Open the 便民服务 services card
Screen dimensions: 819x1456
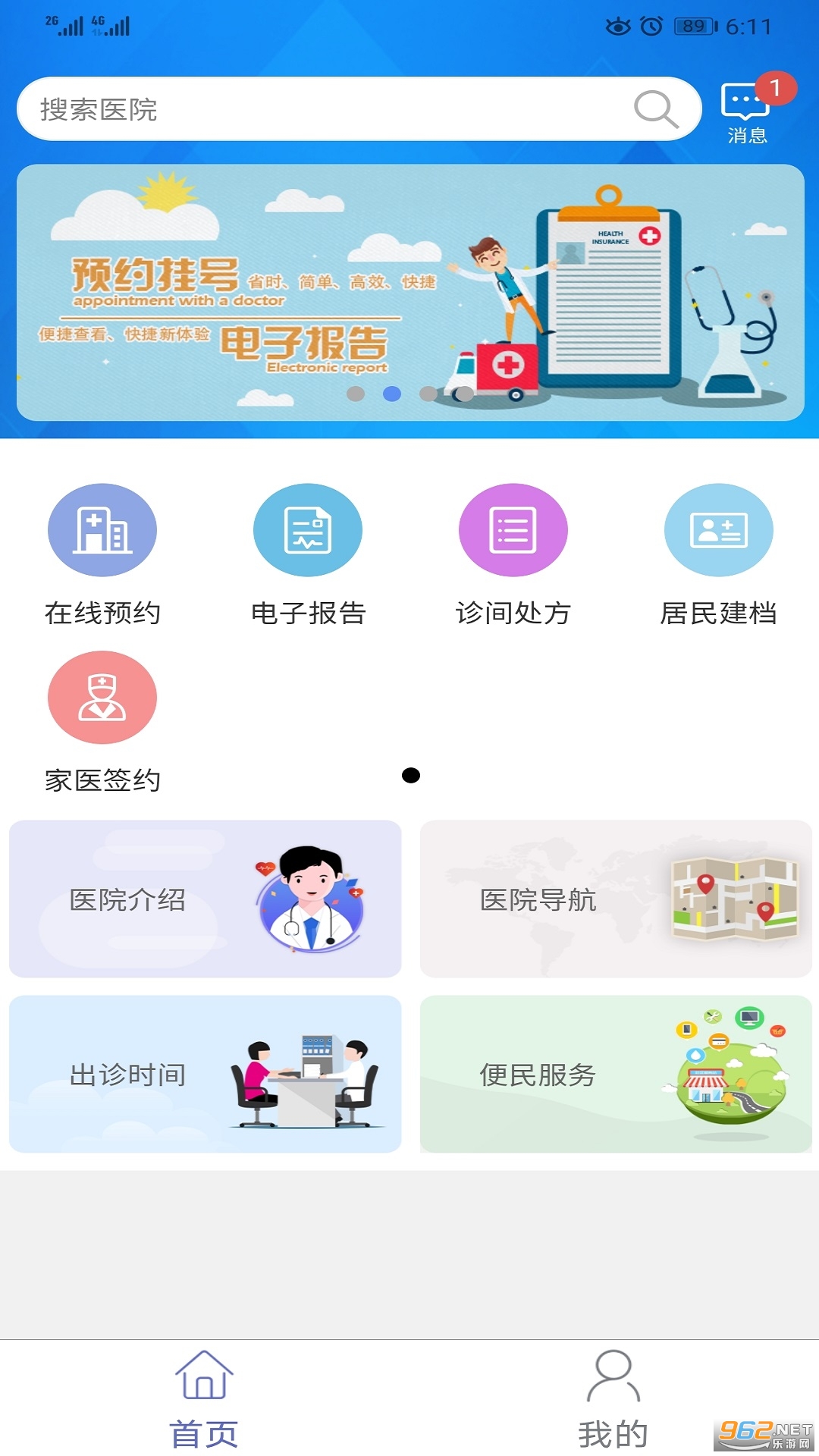[616, 1074]
